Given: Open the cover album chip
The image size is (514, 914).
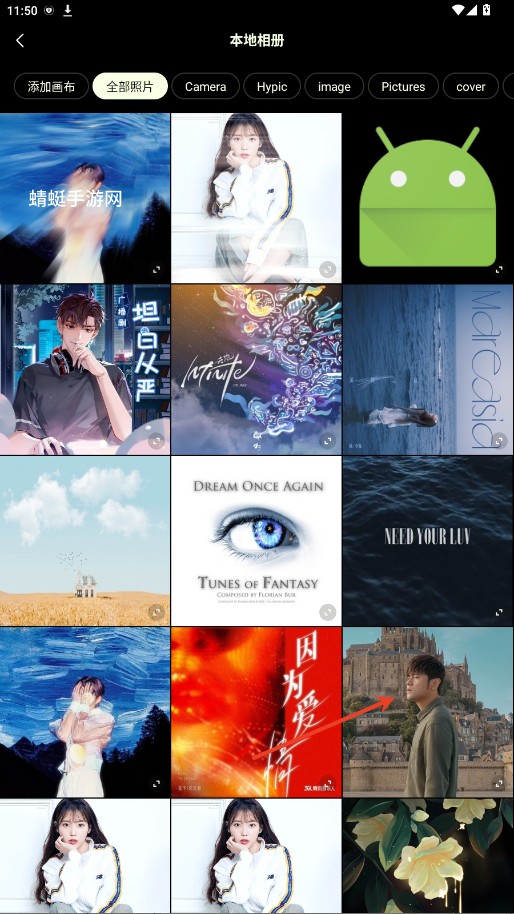Looking at the screenshot, I should tap(471, 87).
